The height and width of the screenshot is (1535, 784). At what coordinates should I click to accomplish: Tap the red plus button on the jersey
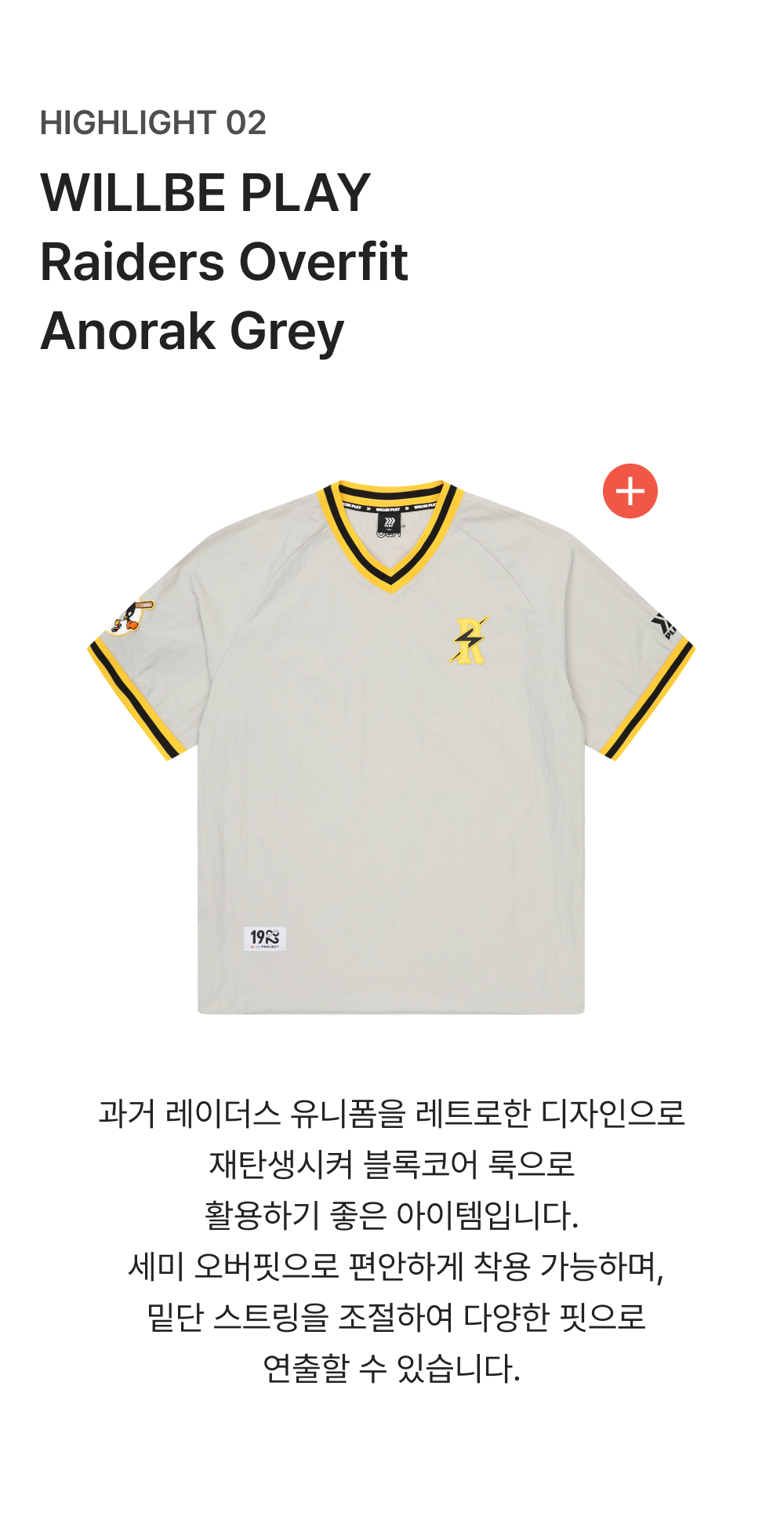tap(630, 491)
